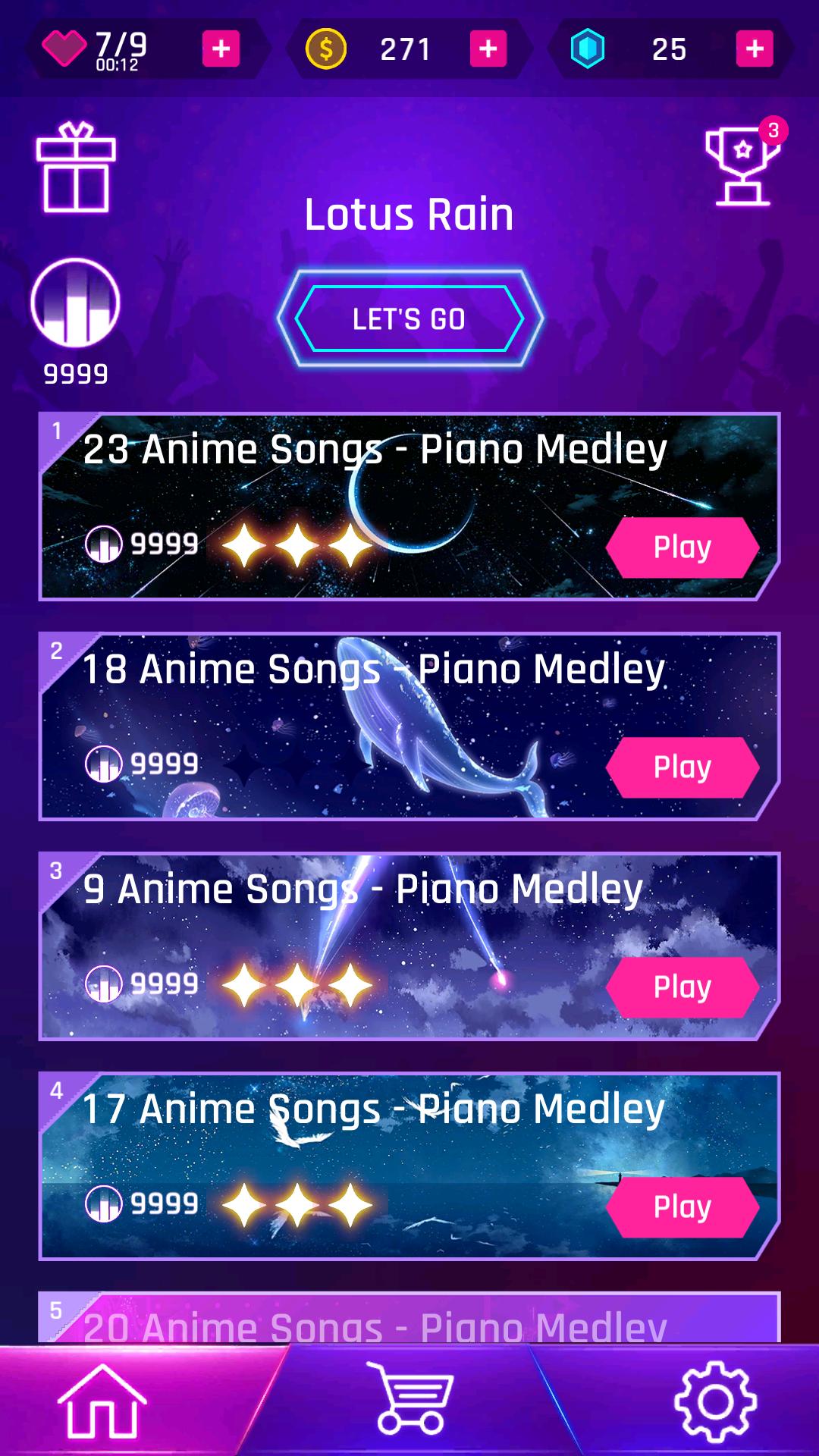Go to the Home tab

coord(102,1402)
